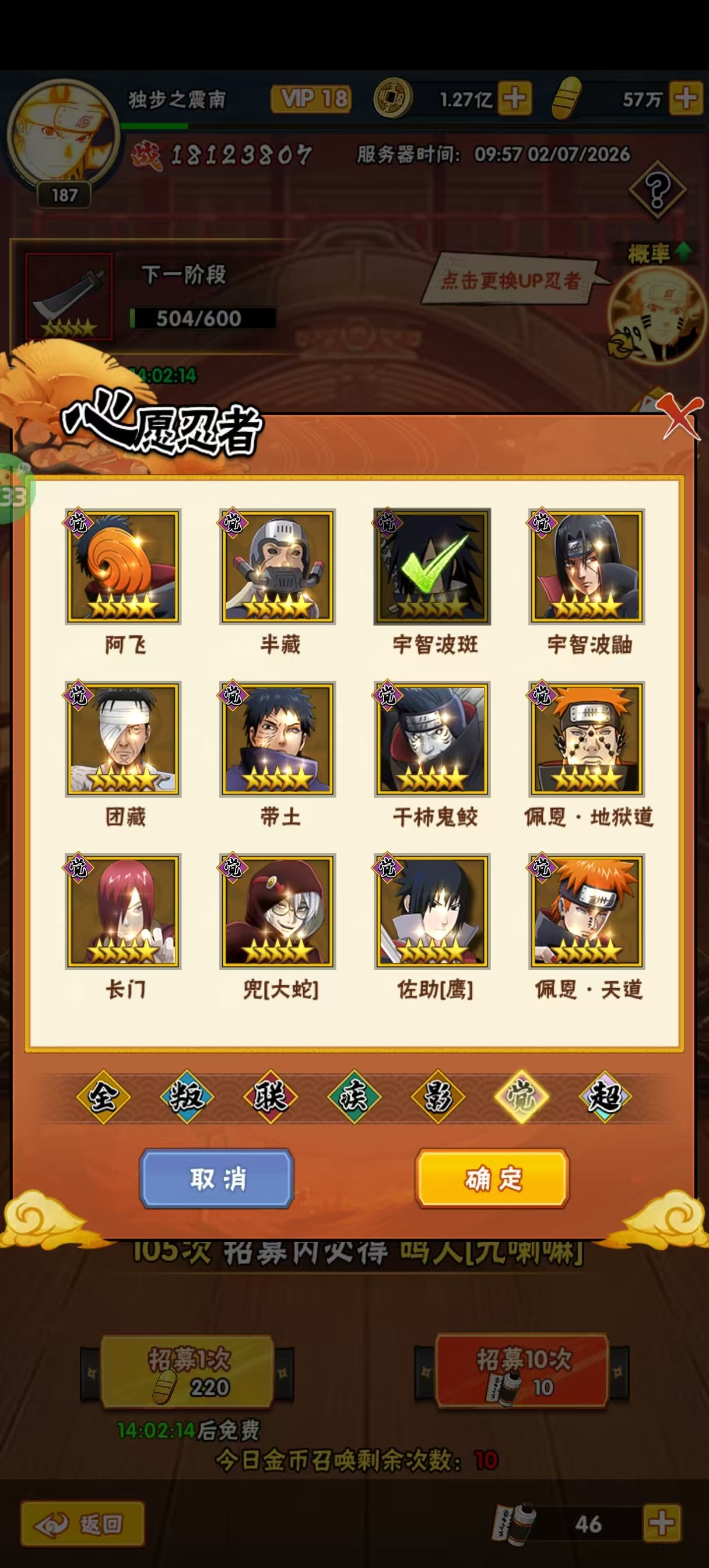Viewport: 709px width, 1568px height.
Task: Select ninja 阿飞
Action: tap(124, 566)
